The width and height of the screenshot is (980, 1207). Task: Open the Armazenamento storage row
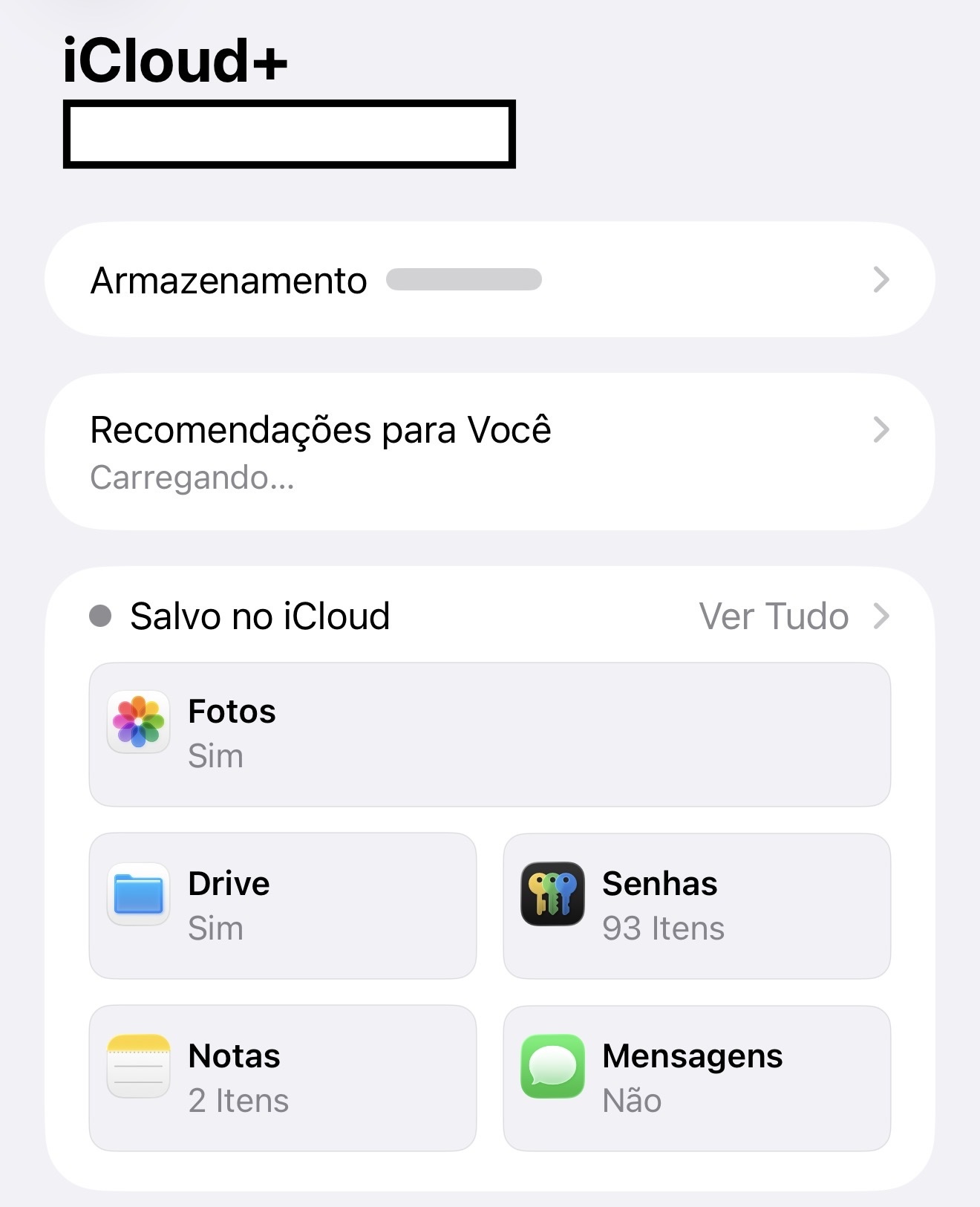coord(489,280)
